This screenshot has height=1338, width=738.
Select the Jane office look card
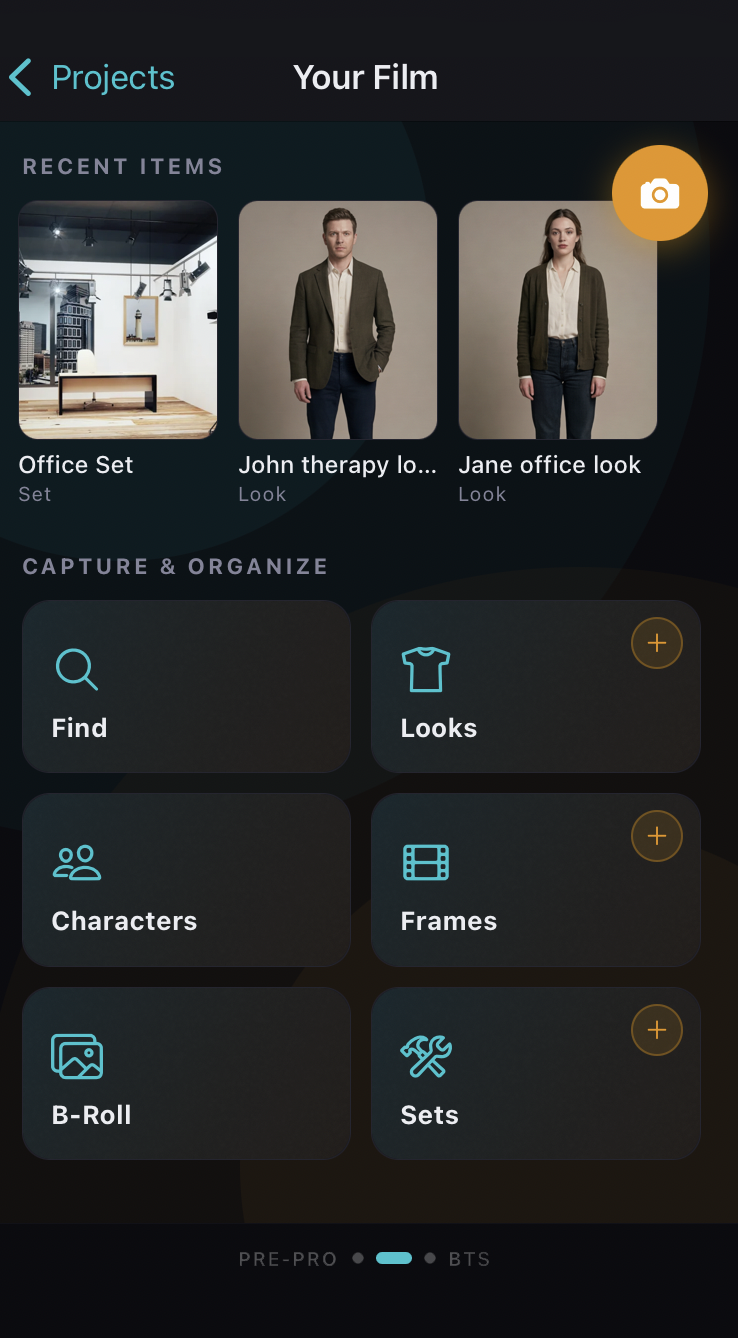tap(557, 320)
